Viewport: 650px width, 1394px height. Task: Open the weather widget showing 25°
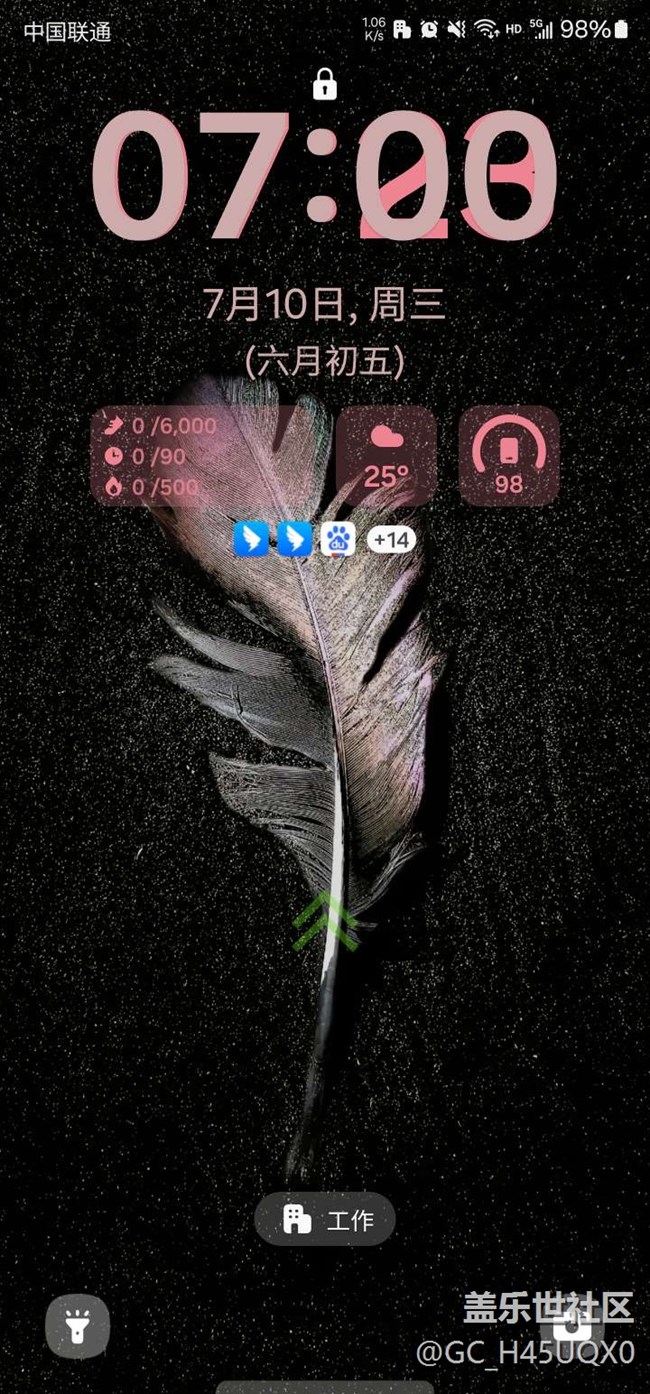pos(385,456)
